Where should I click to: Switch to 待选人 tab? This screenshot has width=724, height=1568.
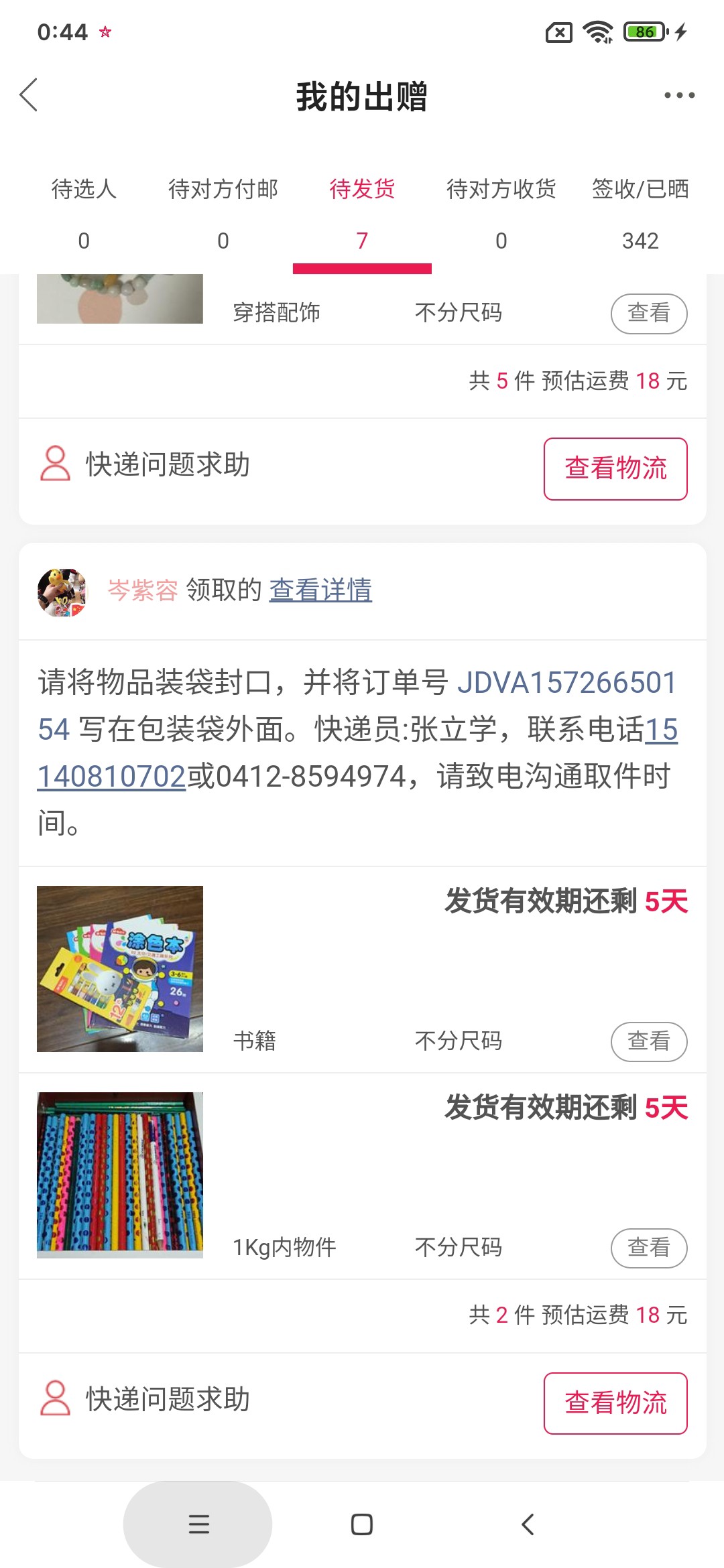click(x=84, y=212)
